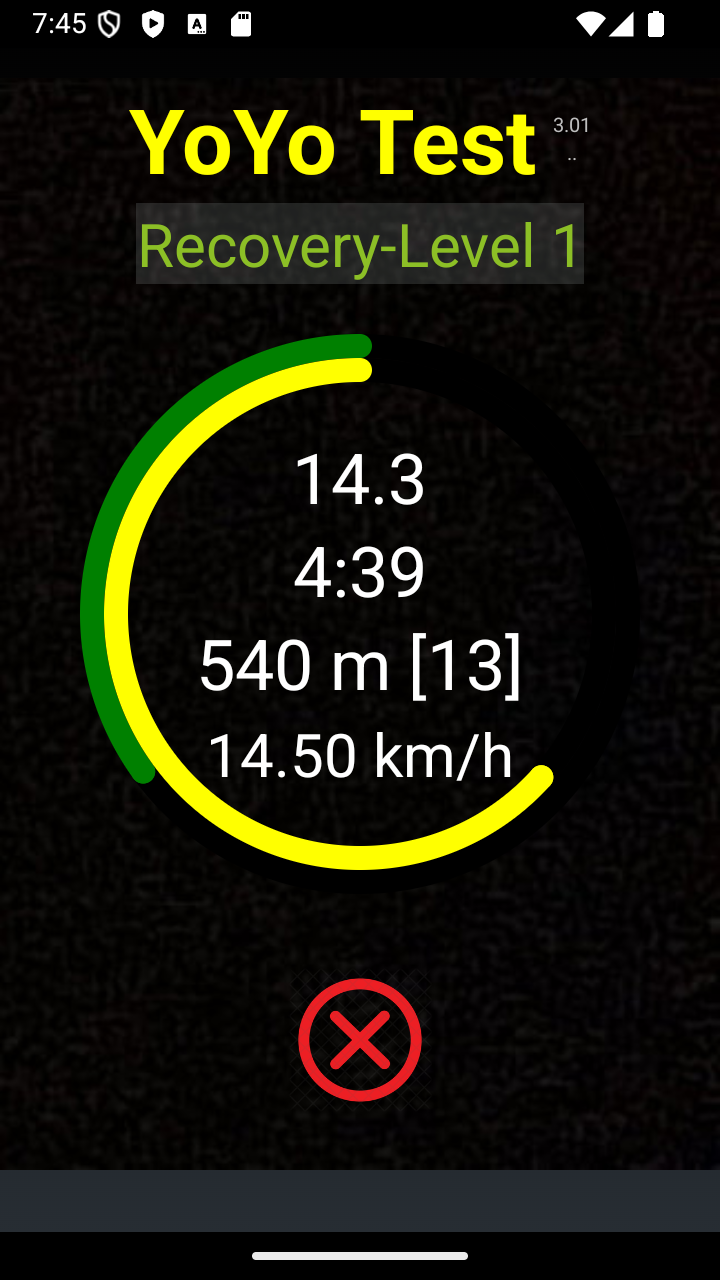The width and height of the screenshot is (720, 1280).
Task: Tap the battery icon in status bar
Action: 657,24
